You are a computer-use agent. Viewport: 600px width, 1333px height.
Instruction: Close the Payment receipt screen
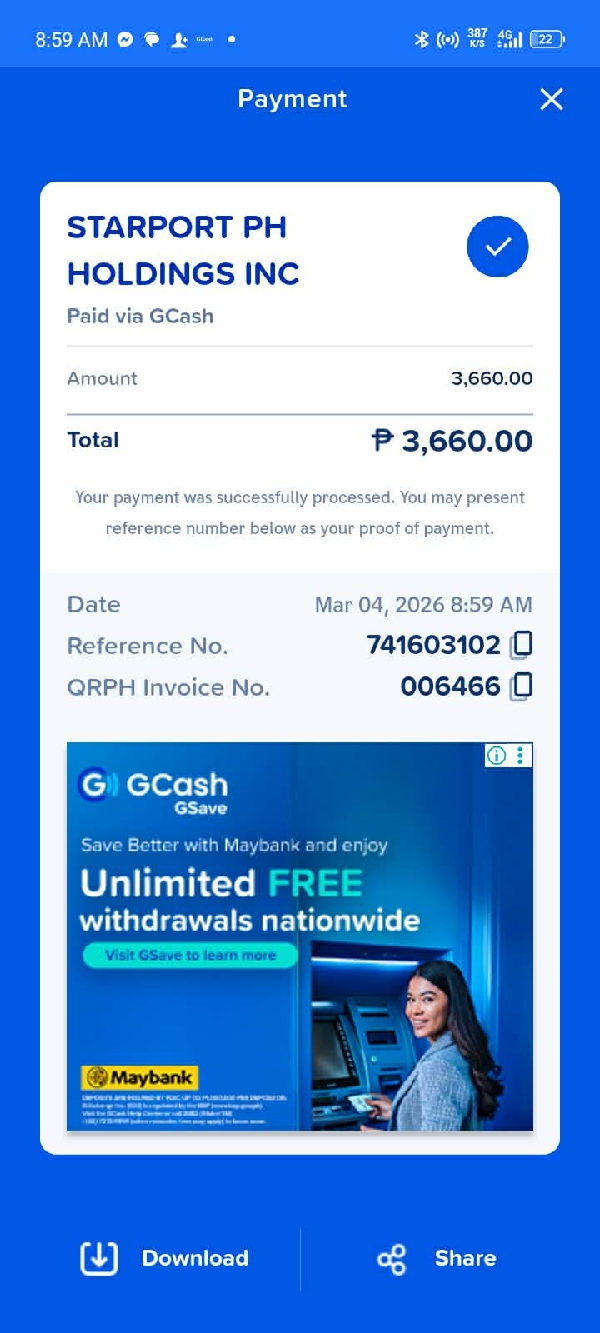click(551, 99)
